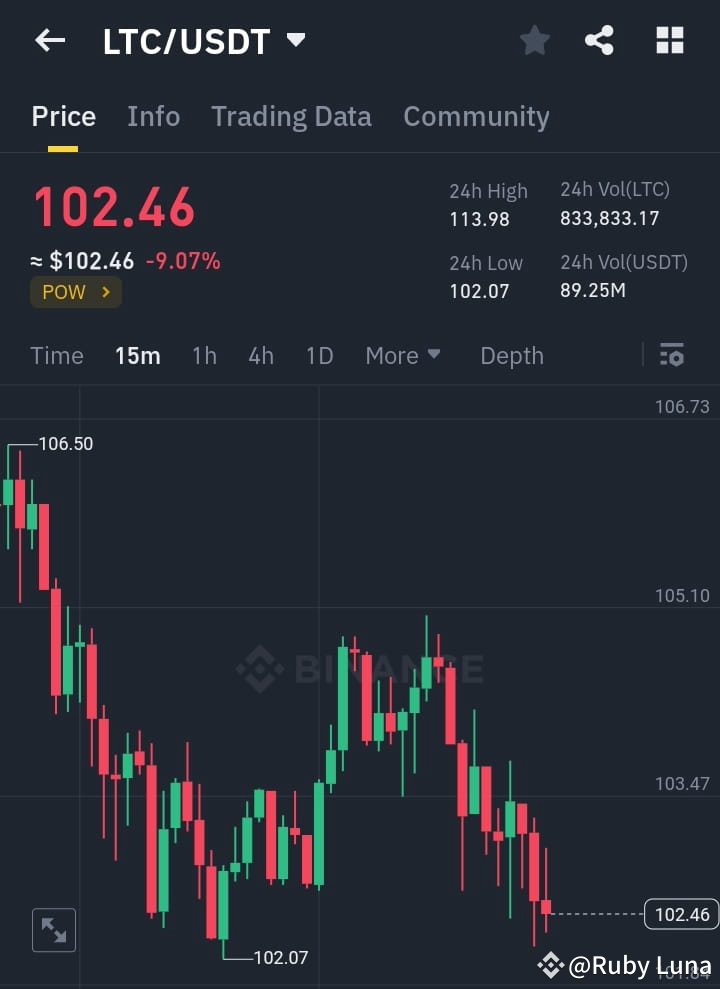Expand chart to fullscreen
The image size is (720, 989).
click(x=53, y=930)
